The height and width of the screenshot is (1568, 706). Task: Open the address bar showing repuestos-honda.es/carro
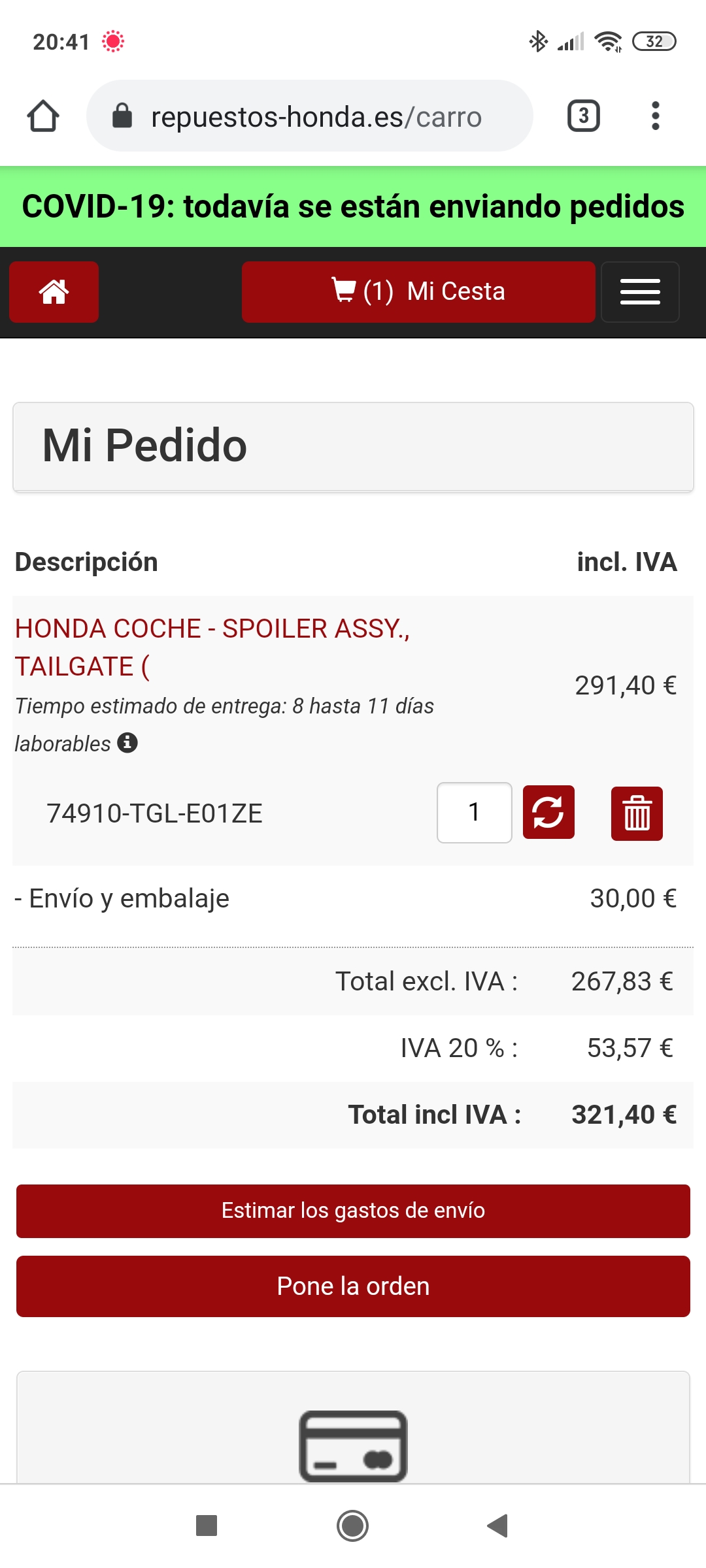[x=310, y=116]
